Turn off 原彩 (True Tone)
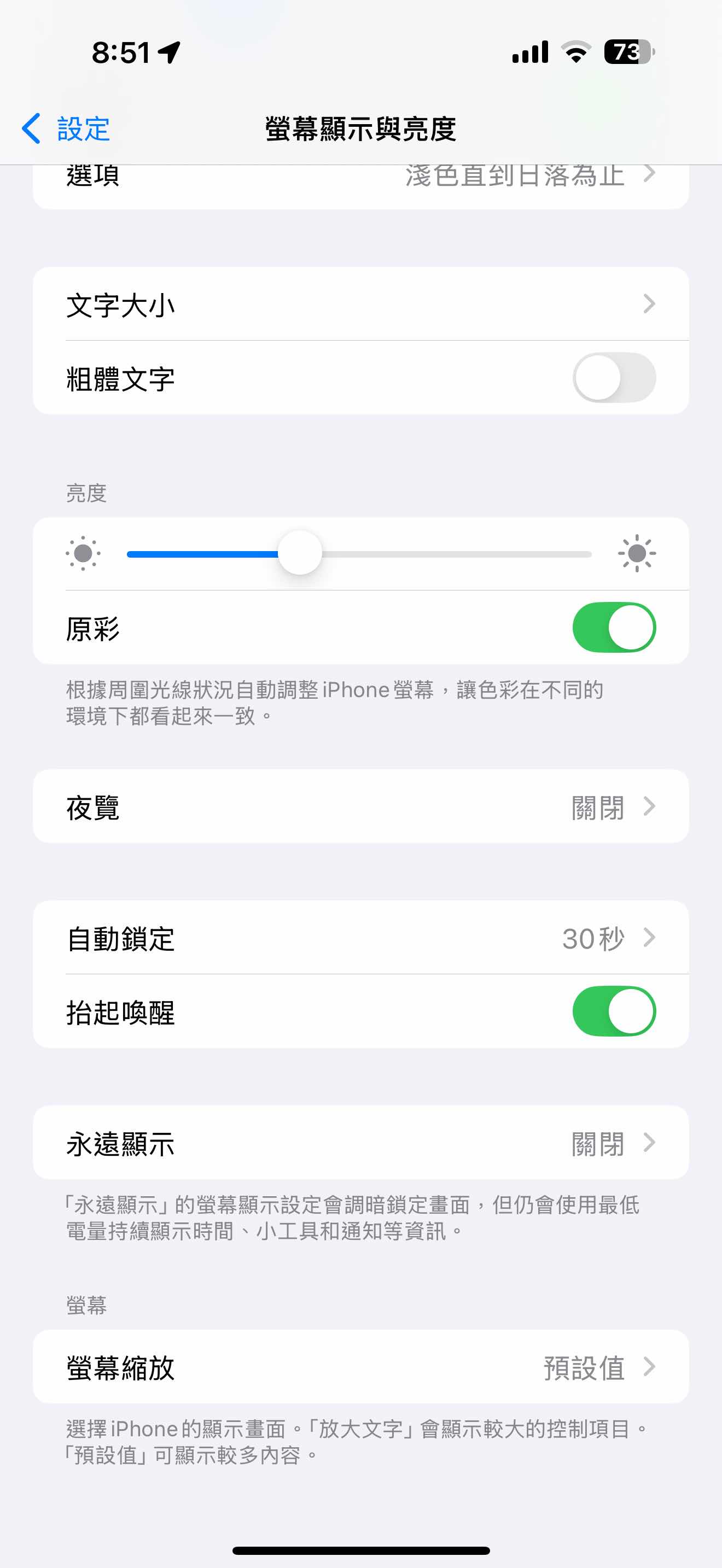The width and height of the screenshot is (722, 1568). click(x=614, y=628)
